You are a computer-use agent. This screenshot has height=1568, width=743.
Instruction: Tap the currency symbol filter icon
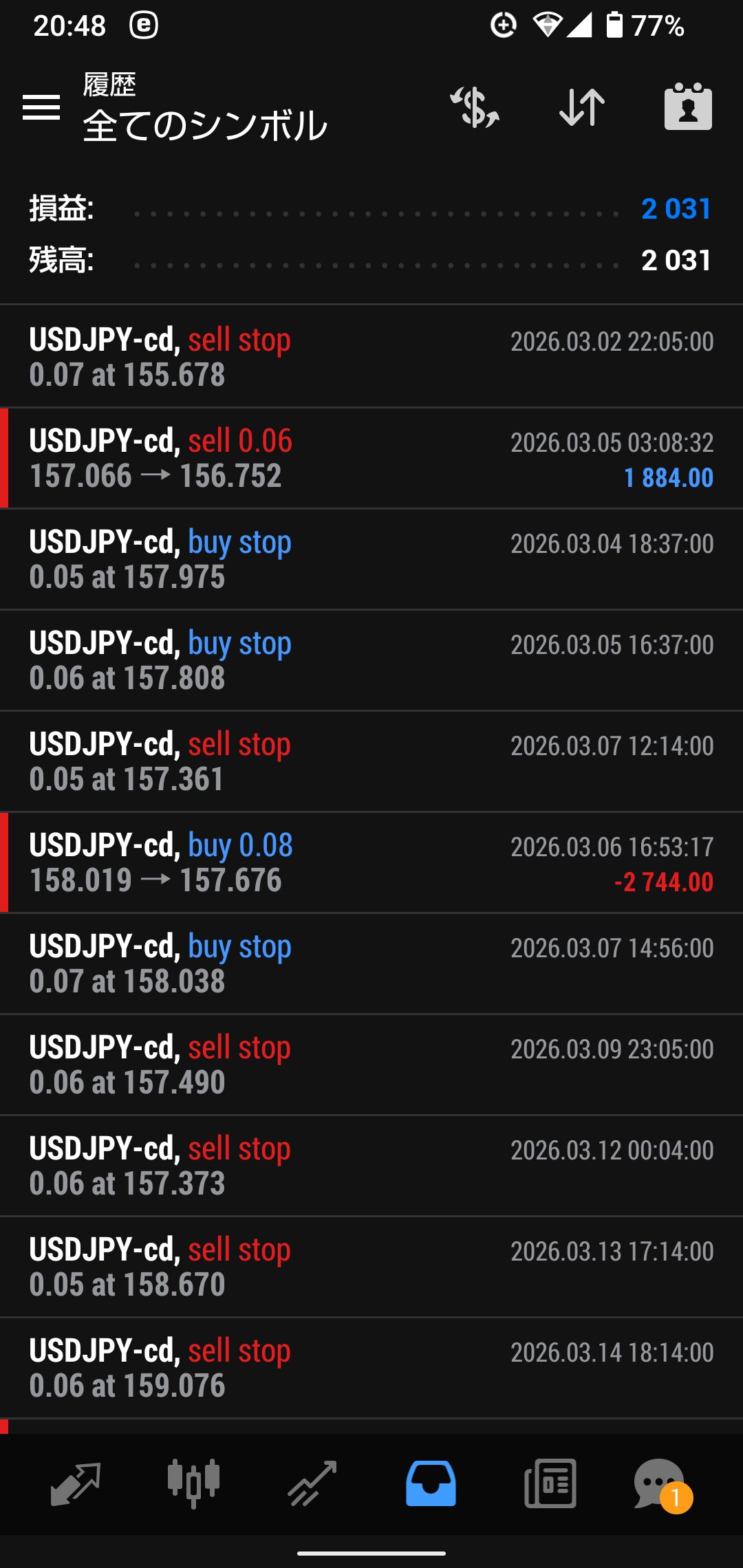coord(475,107)
